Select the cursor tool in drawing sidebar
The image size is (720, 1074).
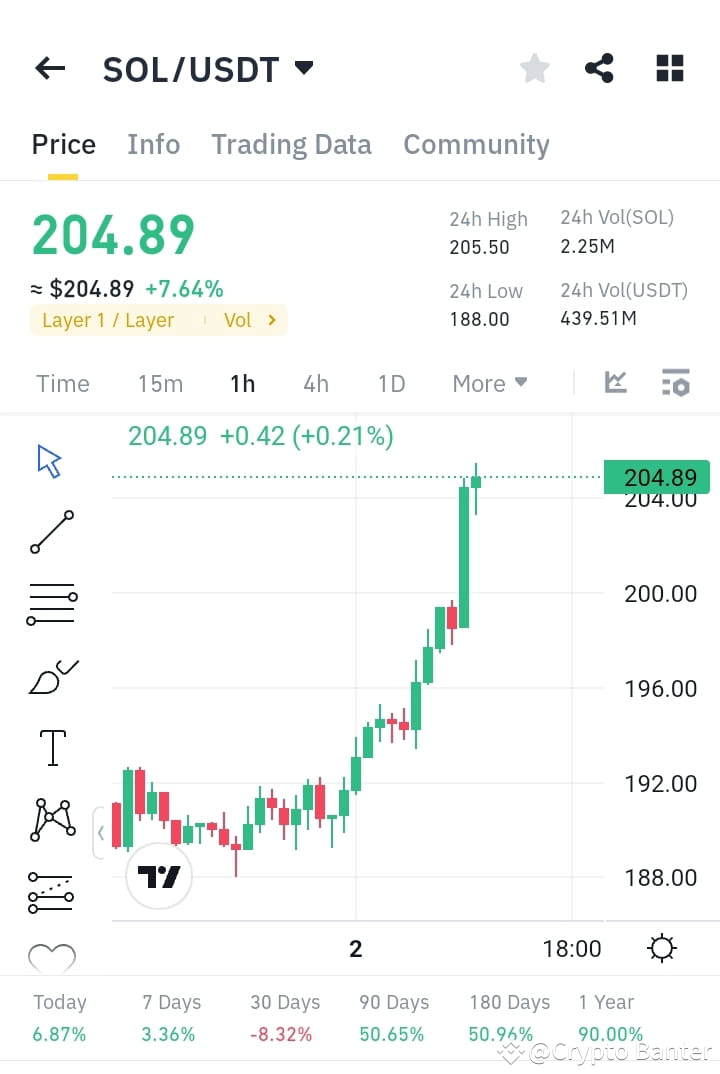[x=47, y=459]
